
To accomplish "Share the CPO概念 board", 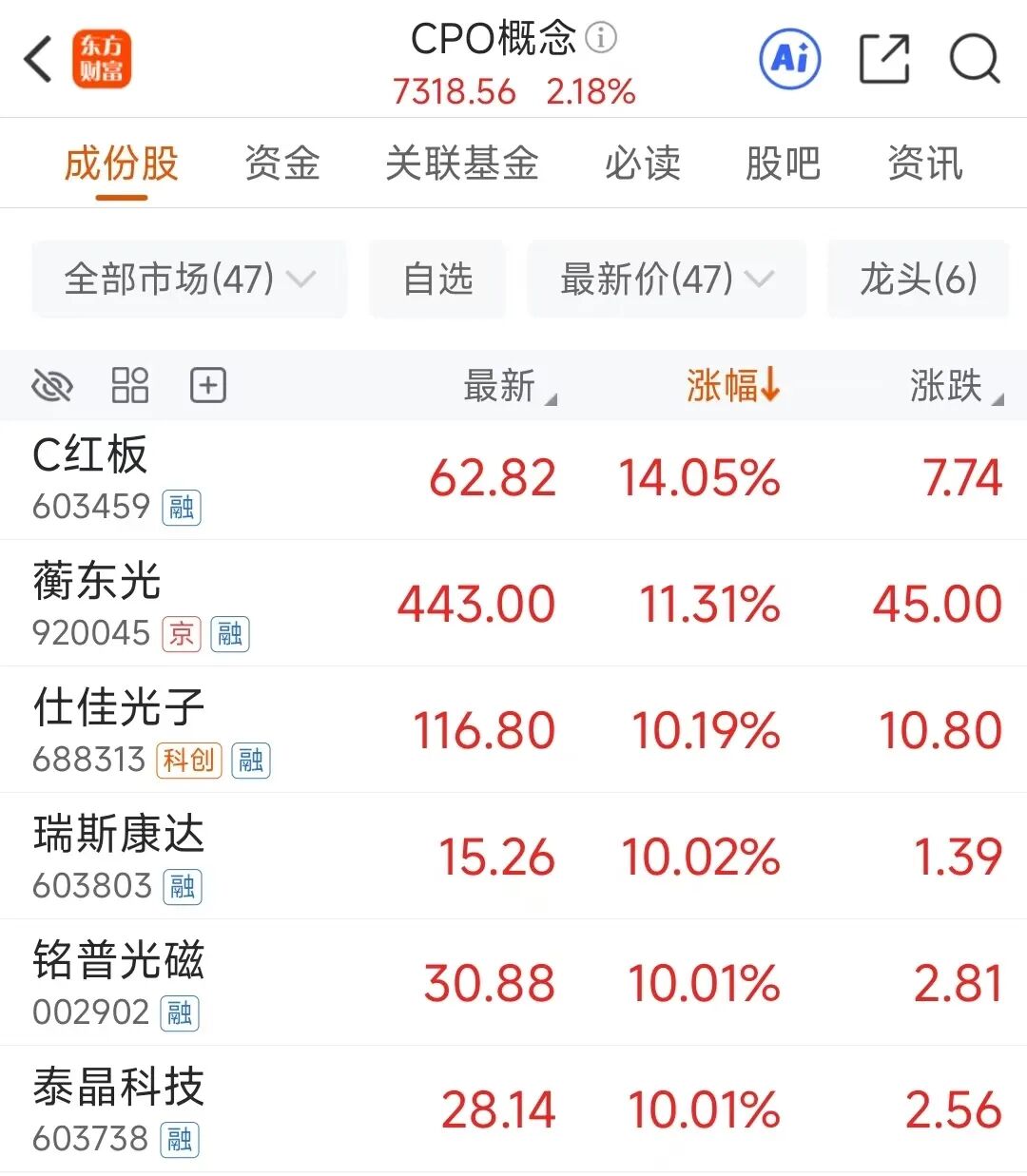I will tap(884, 59).
